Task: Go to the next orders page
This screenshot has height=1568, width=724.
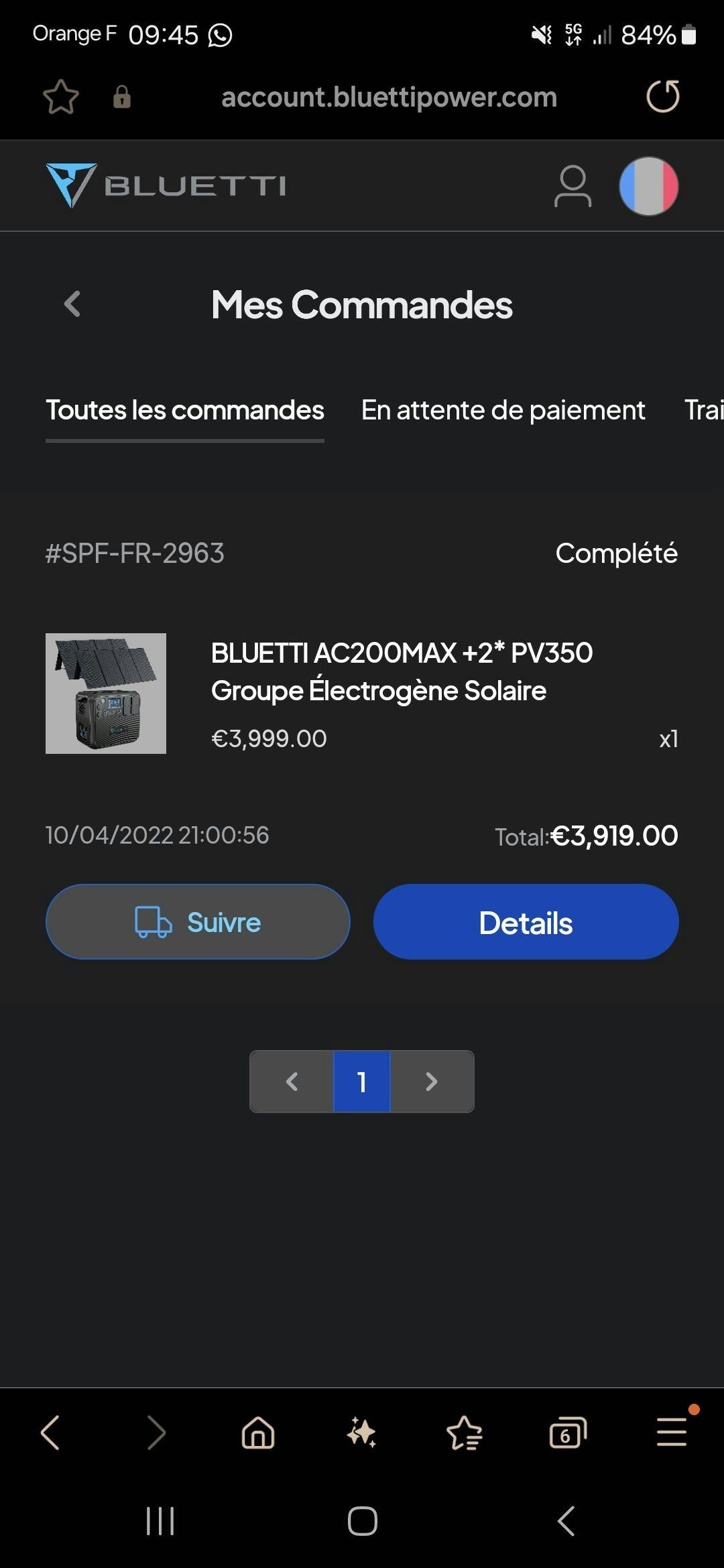Action: coord(432,1082)
